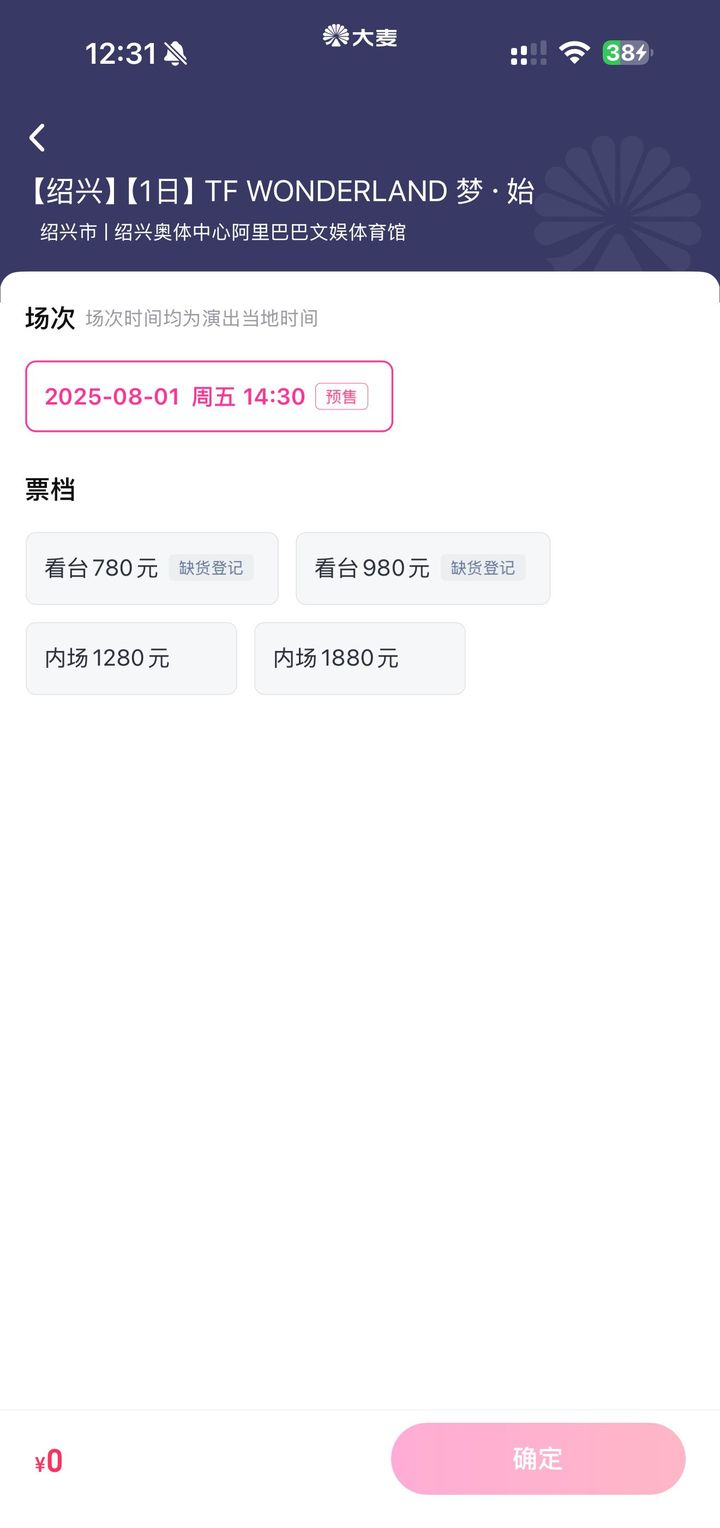This screenshot has height=1528, width=720.
Task: Pick the 内场 1280元 ticket option
Action: (131, 658)
